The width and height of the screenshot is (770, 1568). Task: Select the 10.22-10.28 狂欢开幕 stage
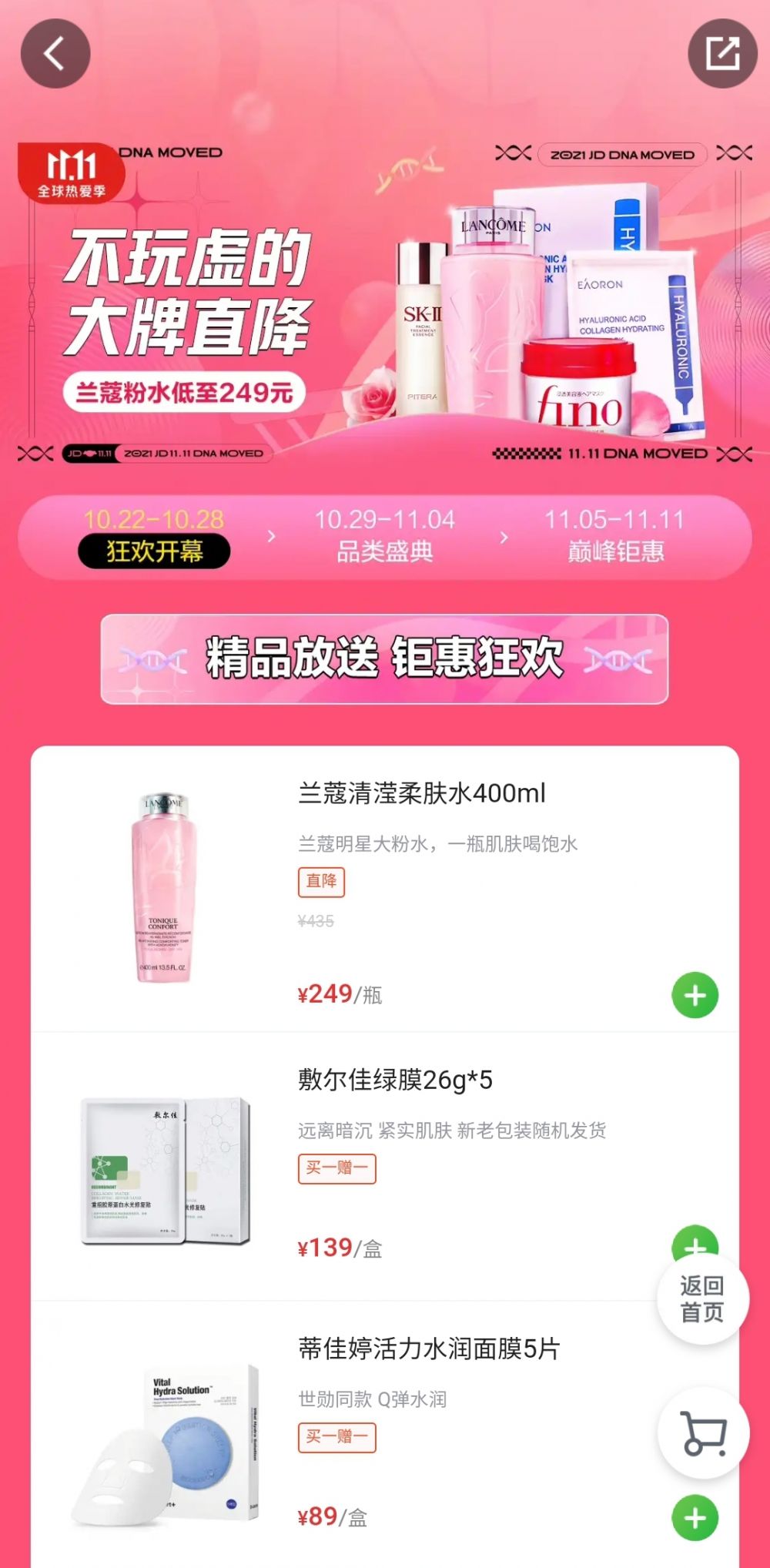click(x=154, y=537)
